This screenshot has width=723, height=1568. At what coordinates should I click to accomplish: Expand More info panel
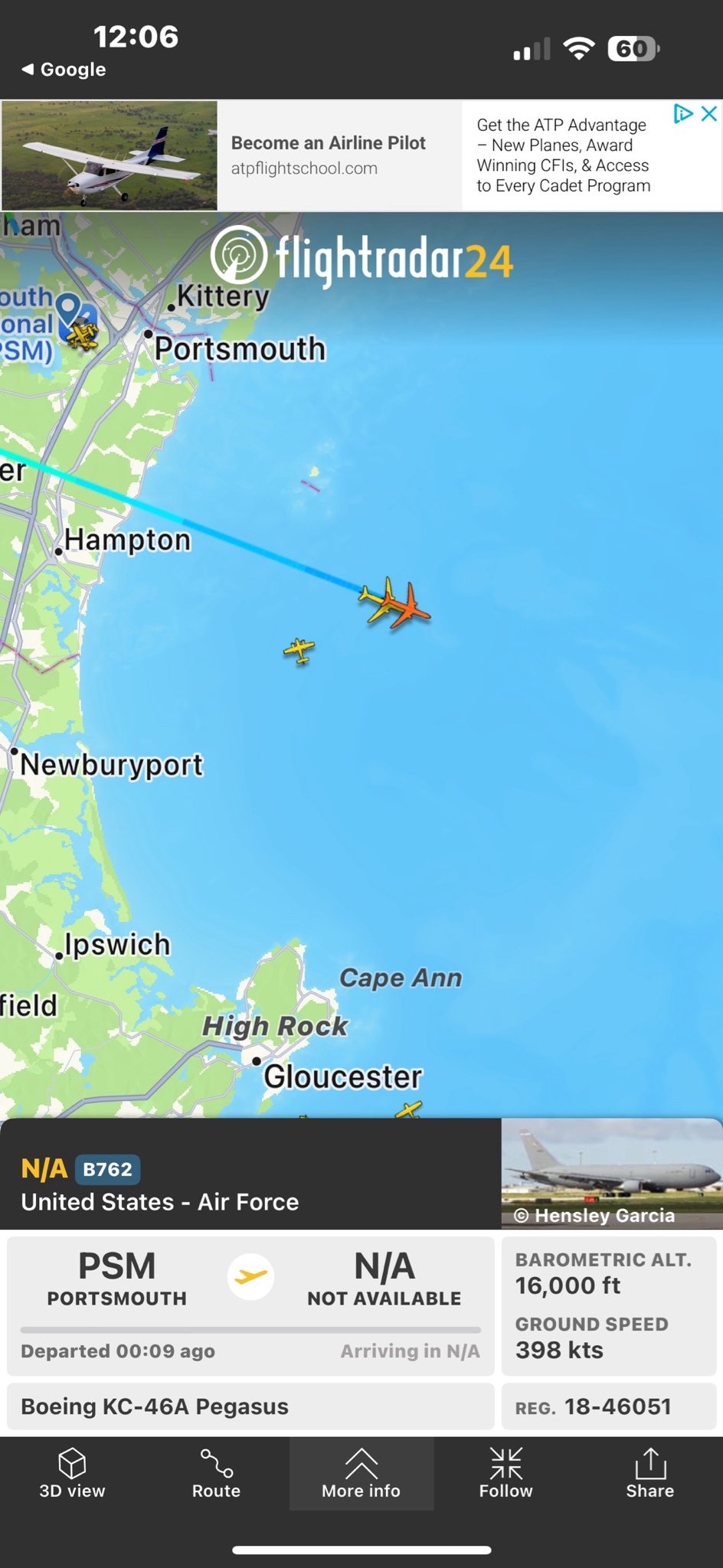tap(361, 1473)
